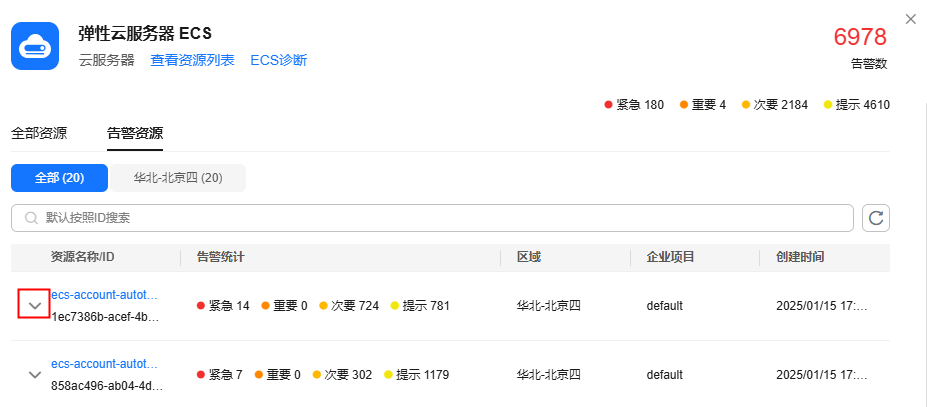This screenshot has height=407, width=927.
Task: Refresh the resource list
Action: tap(875, 218)
